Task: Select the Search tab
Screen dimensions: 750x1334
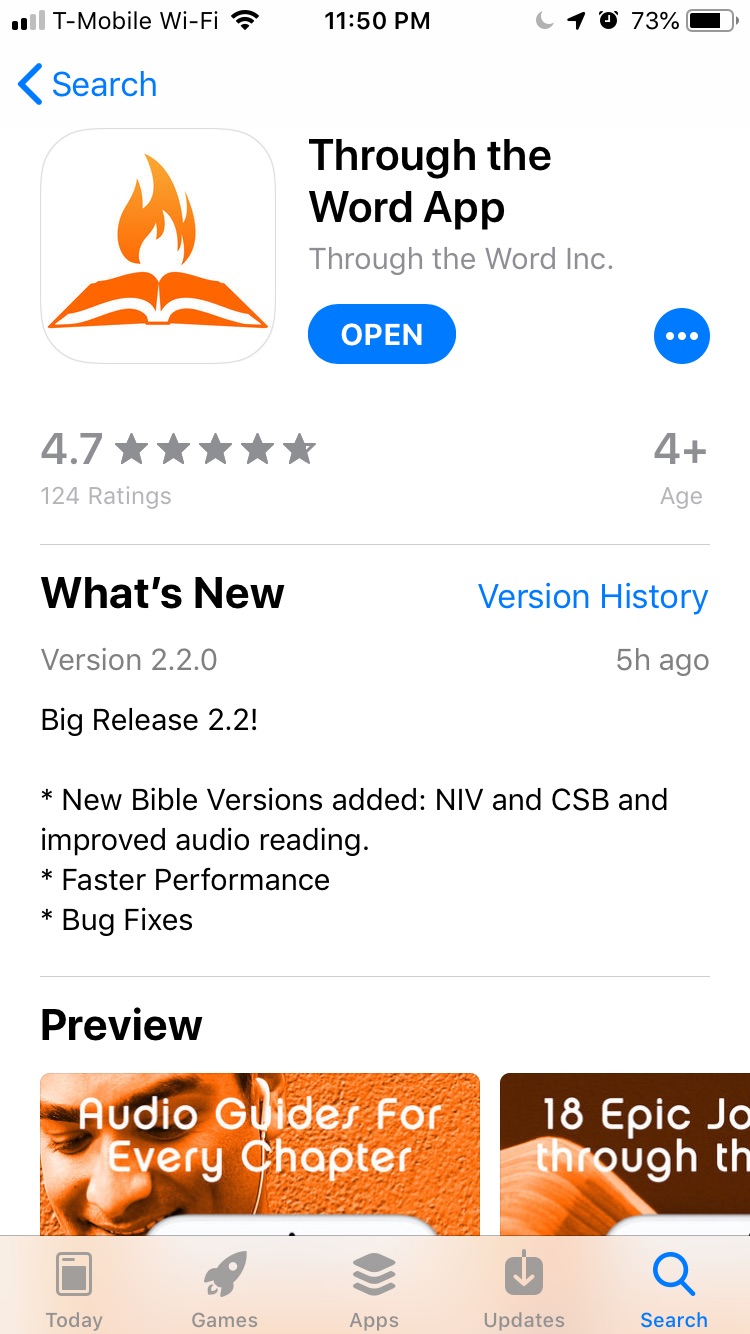Action: pyautogui.click(x=673, y=1290)
